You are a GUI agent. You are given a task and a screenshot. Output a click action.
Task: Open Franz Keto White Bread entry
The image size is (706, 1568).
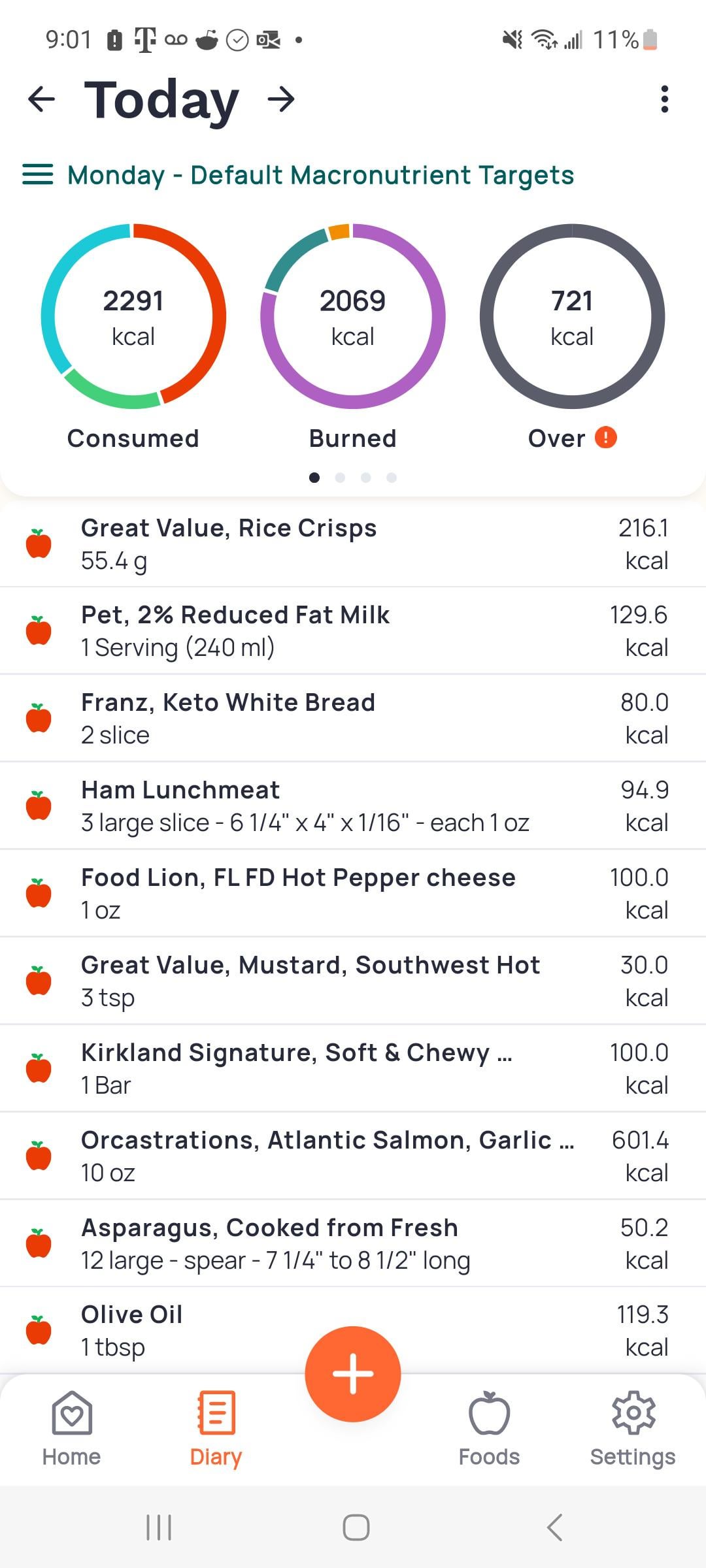coord(353,718)
